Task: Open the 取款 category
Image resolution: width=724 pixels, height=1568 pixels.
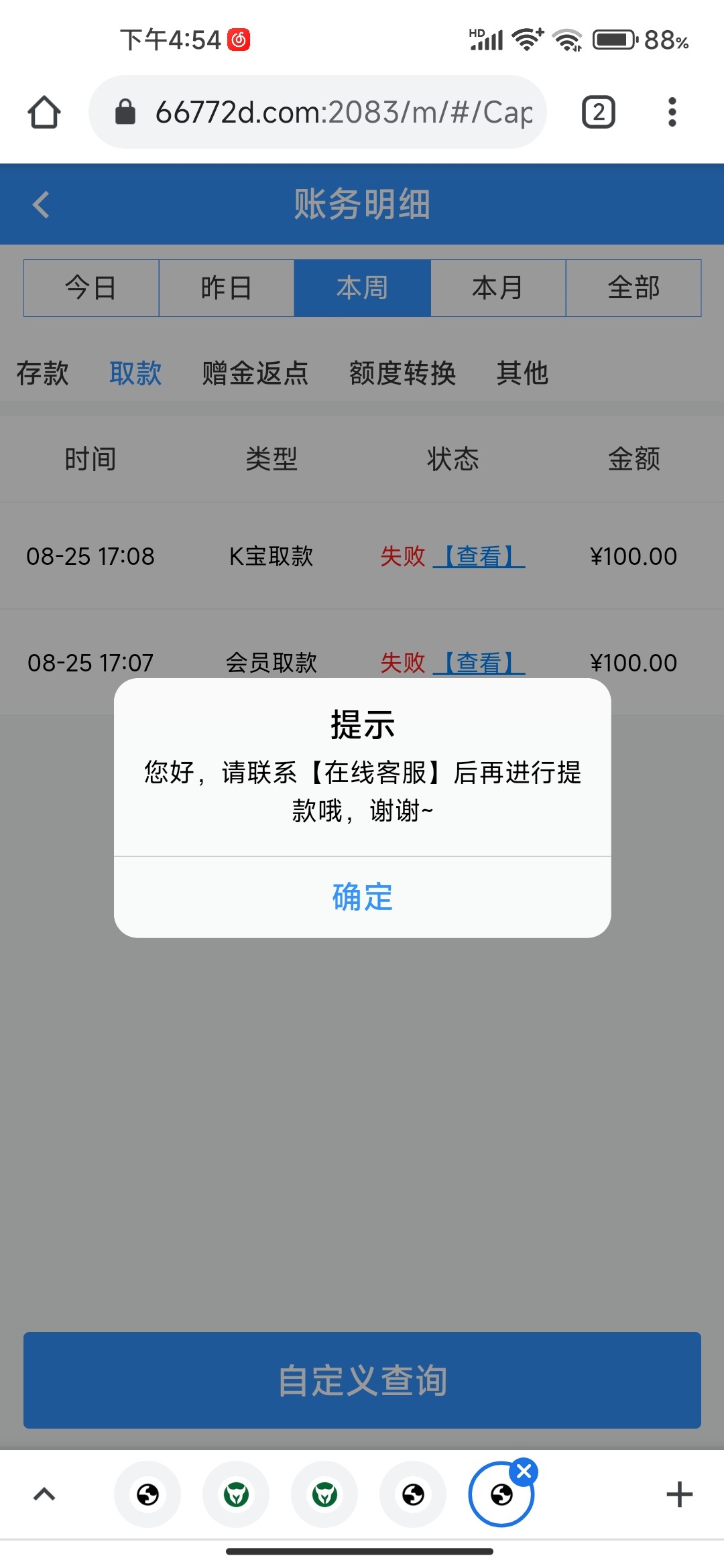Action: point(135,373)
